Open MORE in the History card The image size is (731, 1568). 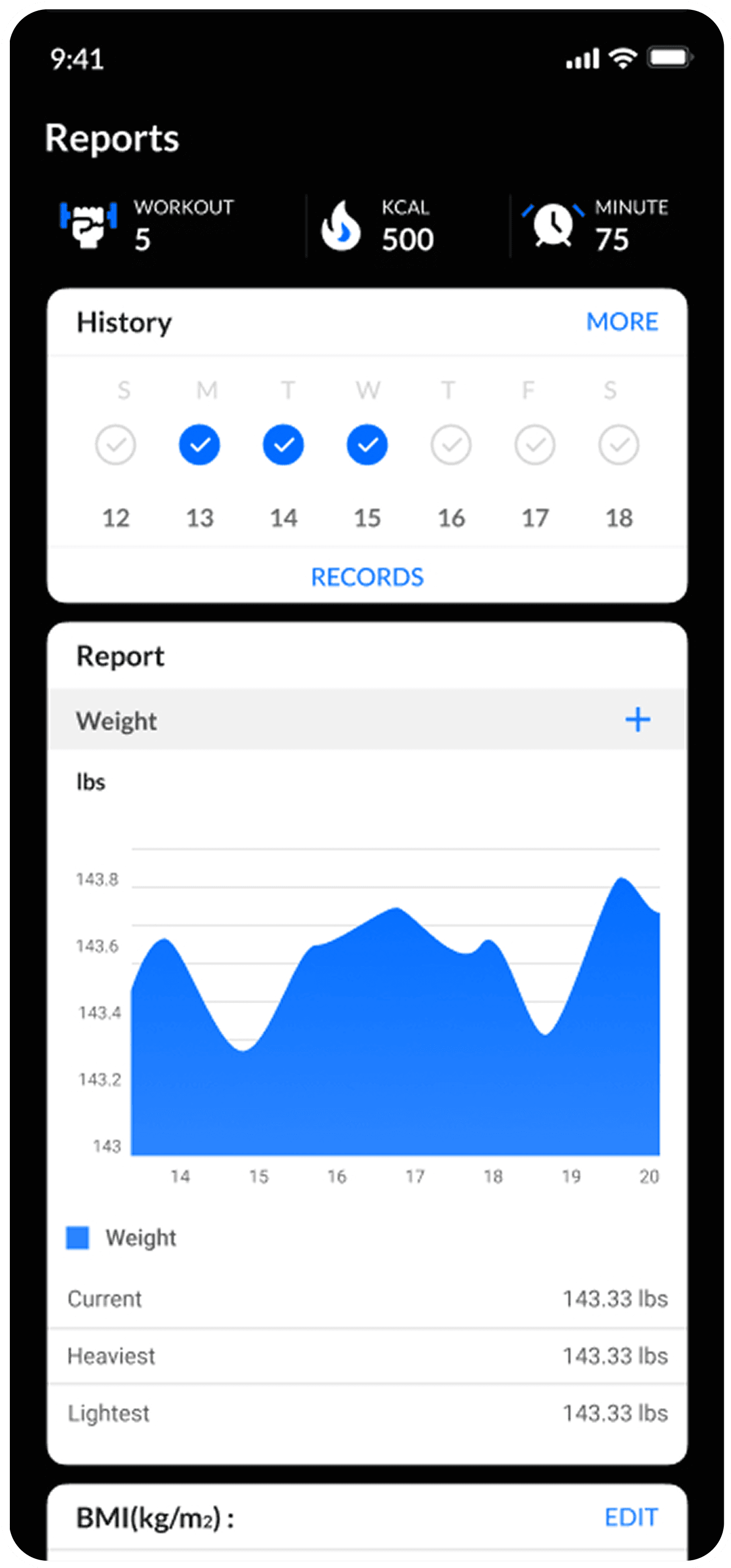(x=622, y=321)
